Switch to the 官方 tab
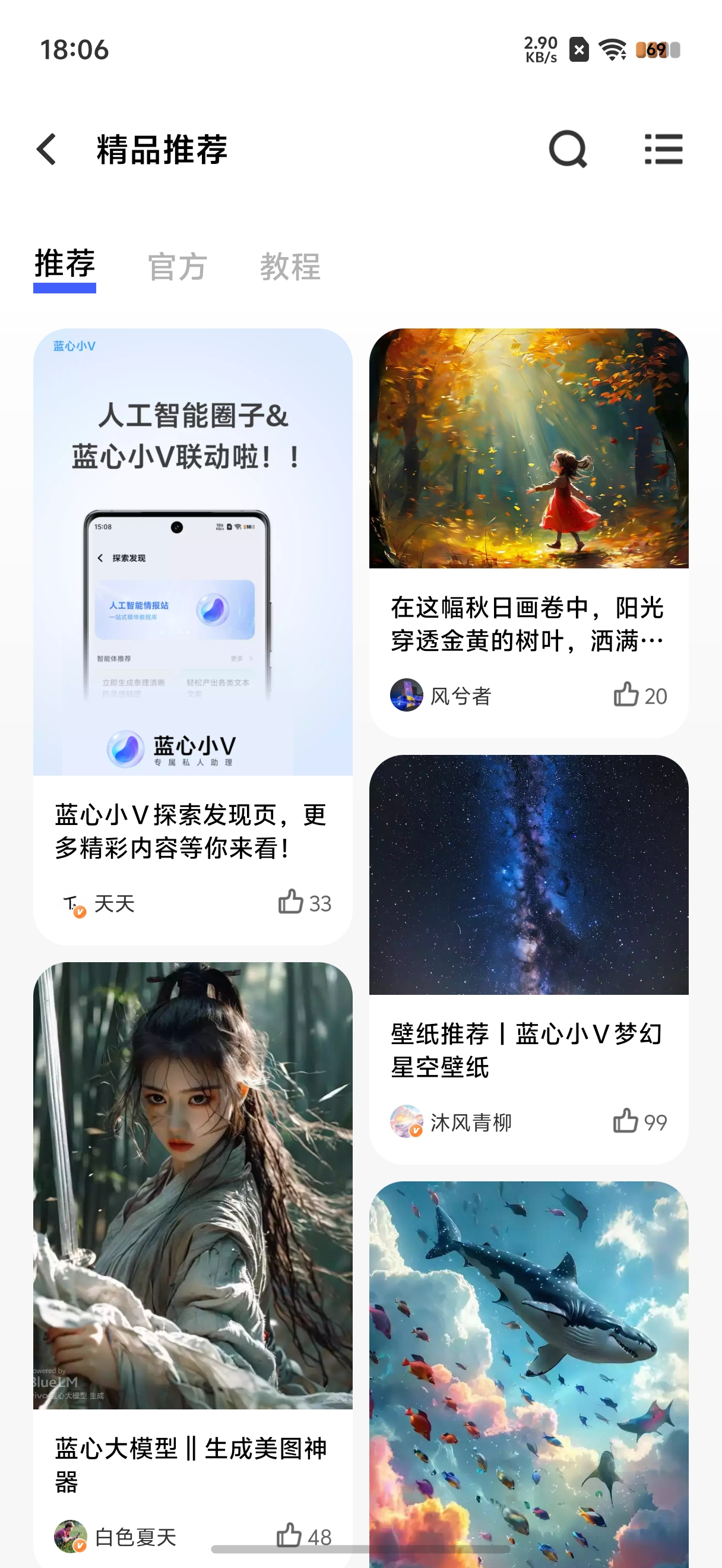Viewport: 722px width, 1568px height. pyautogui.click(x=178, y=267)
